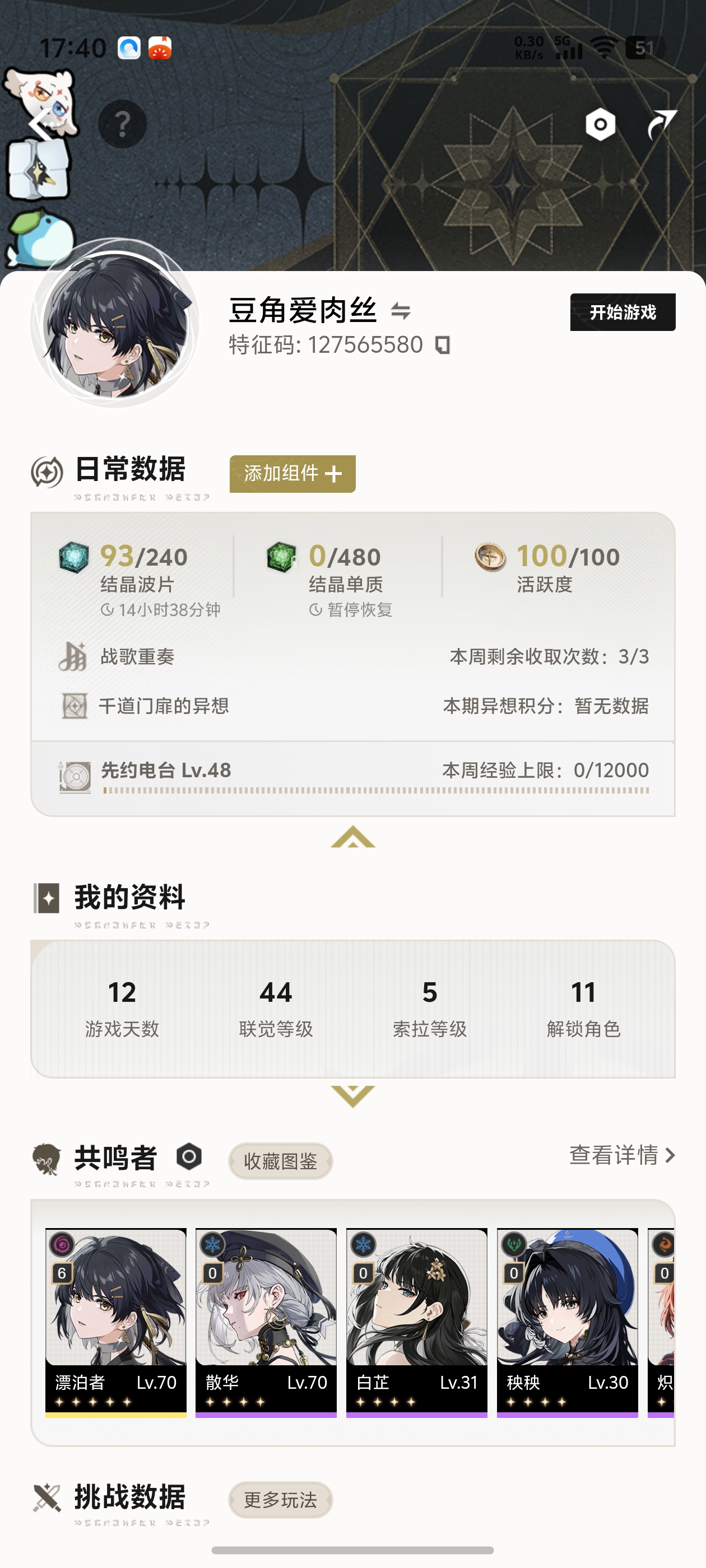The height and width of the screenshot is (1568, 706).
Task: Copy the 特征码 127565580
Action: (443, 345)
